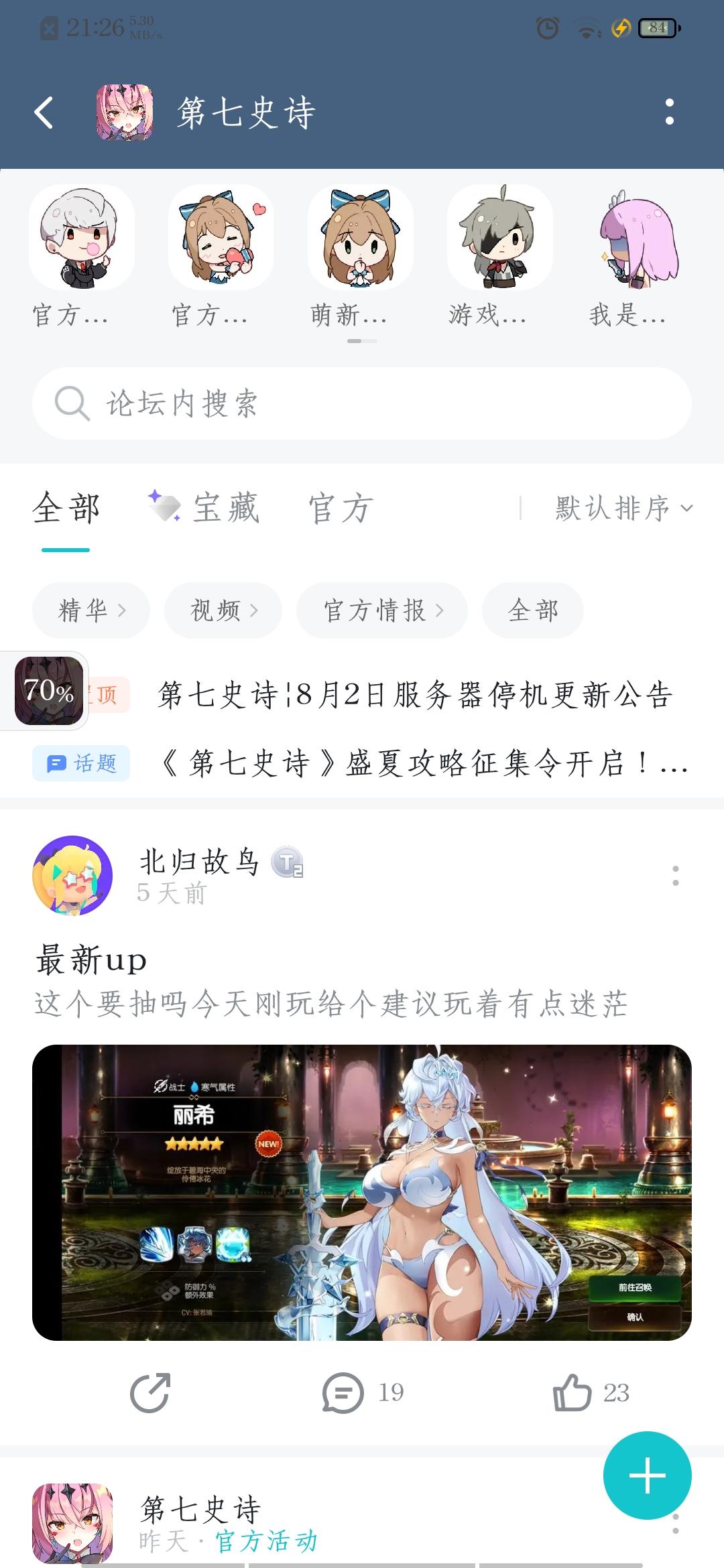The image size is (724, 1568).
Task: Switch to the 官方 tab
Action: pyautogui.click(x=341, y=508)
